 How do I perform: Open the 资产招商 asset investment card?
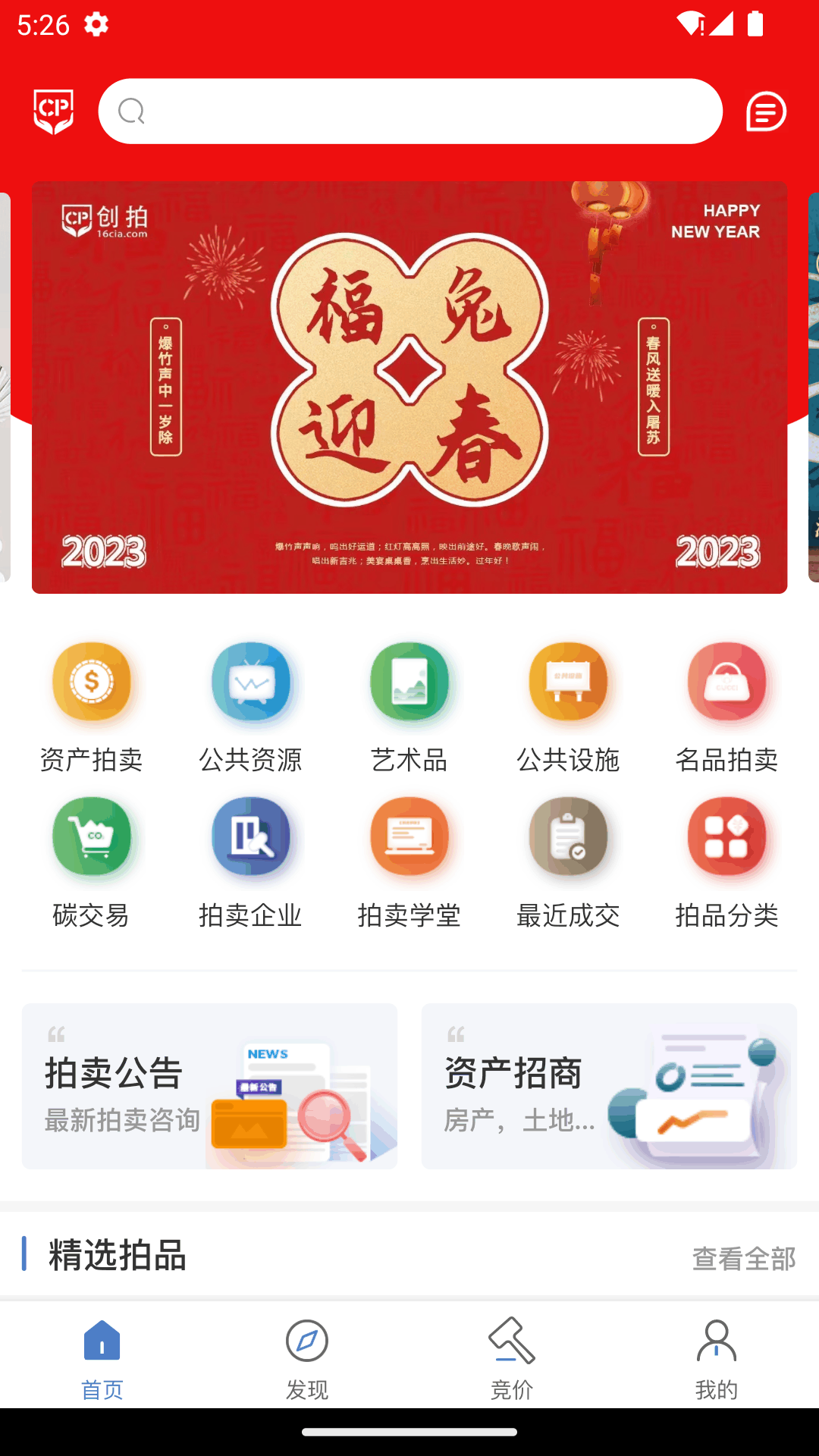(609, 1085)
